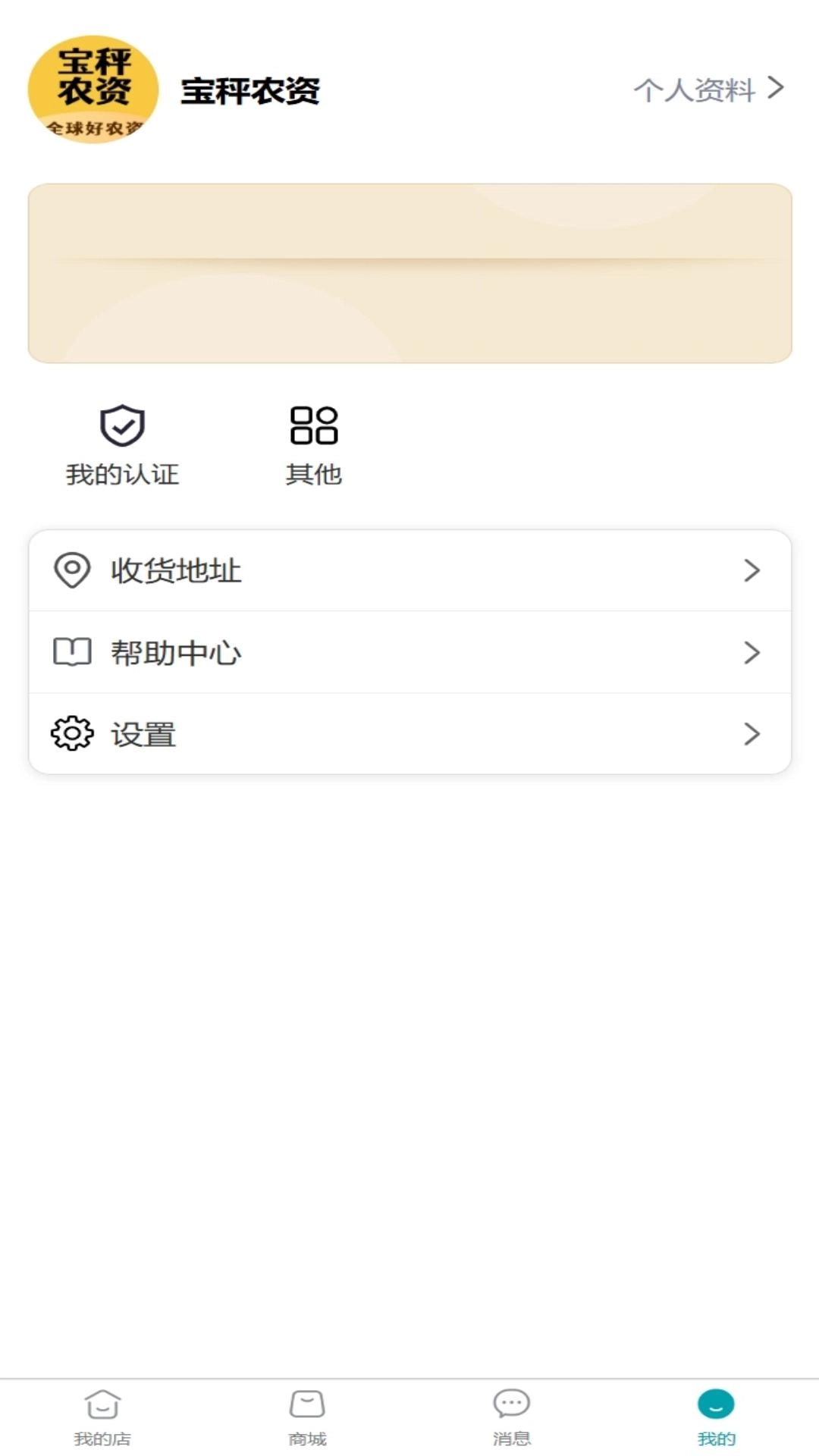Viewport: 819px width, 1456px height.
Task: Click the arrow on the 设置 row
Action: 752,734
